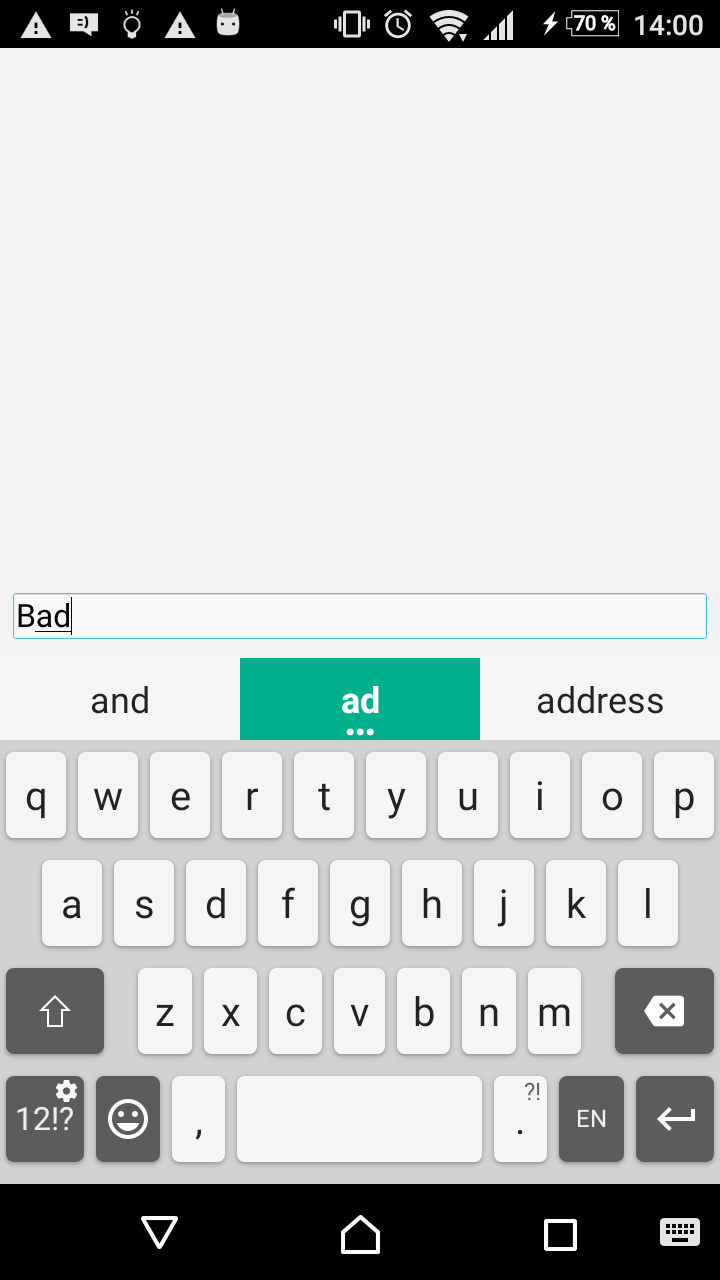Image resolution: width=720 pixels, height=1280 pixels.
Task: Open the emoji keyboard
Action: (128, 1118)
